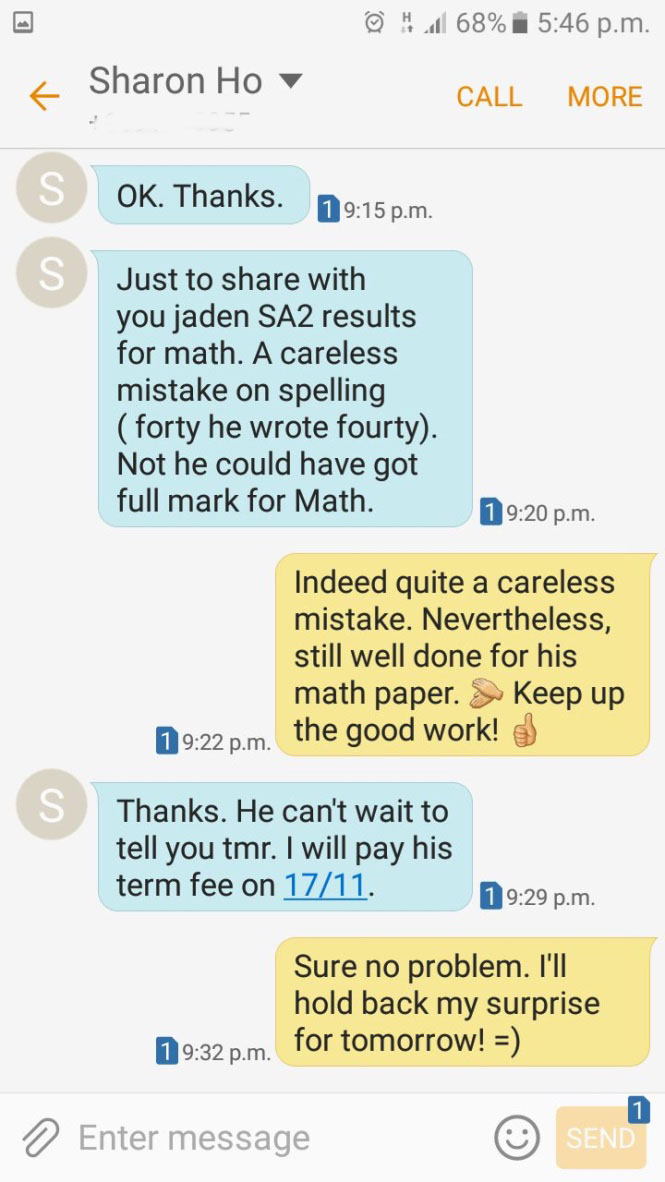665x1182 pixels.
Task: Open the emoji picker
Action: pos(517,1138)
